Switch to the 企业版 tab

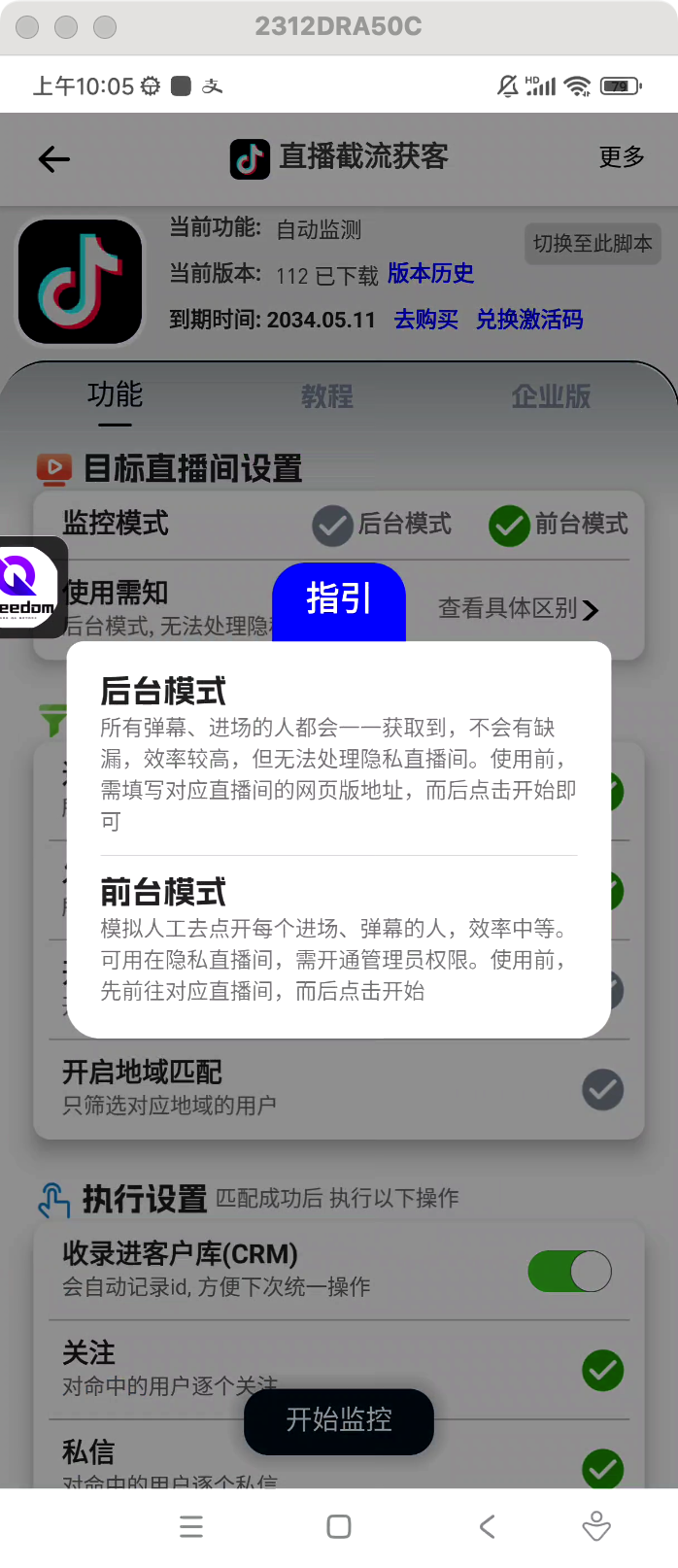(x=551, y=396)
